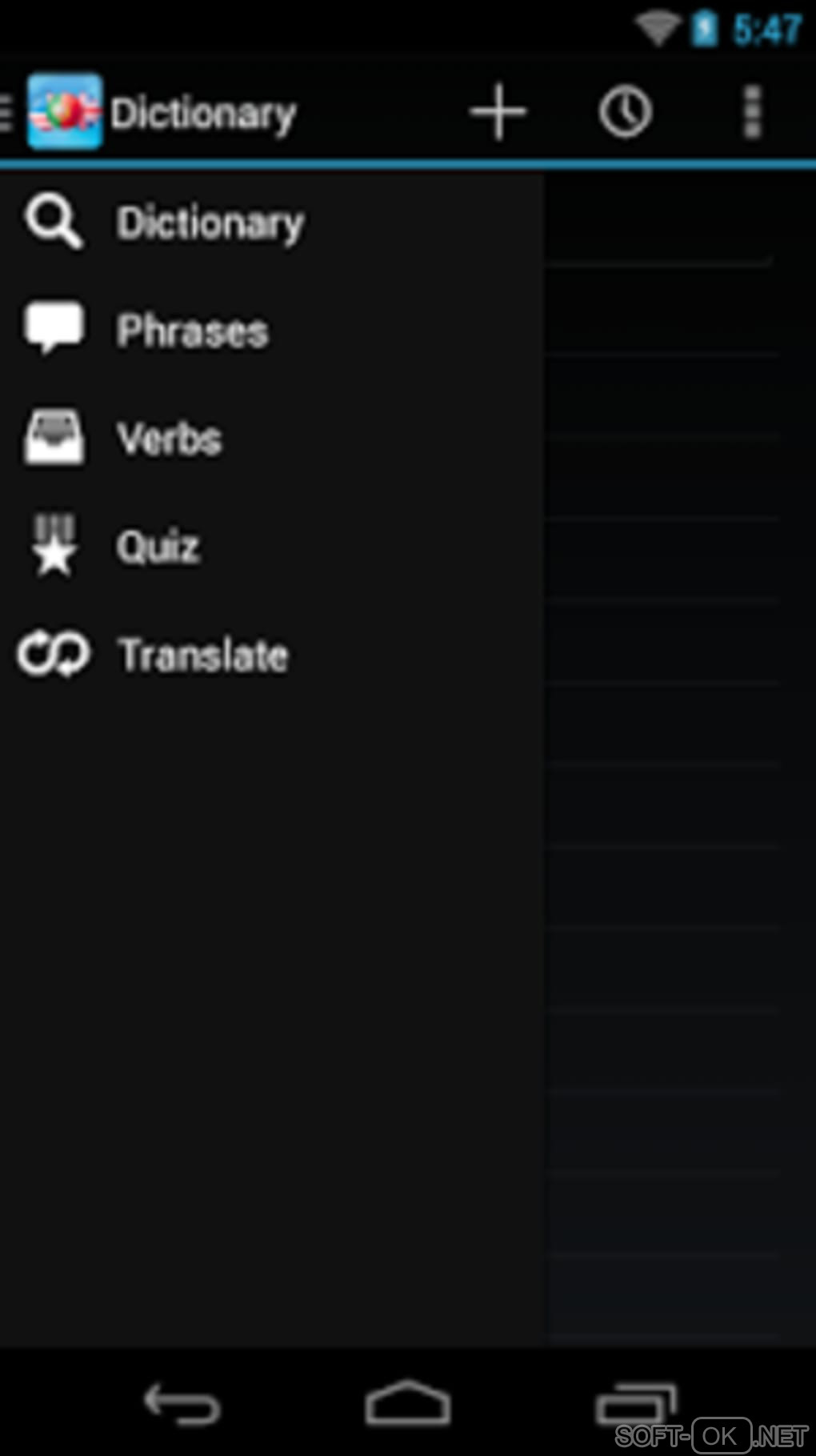Open the overflow menu

(x=751, y=113)
